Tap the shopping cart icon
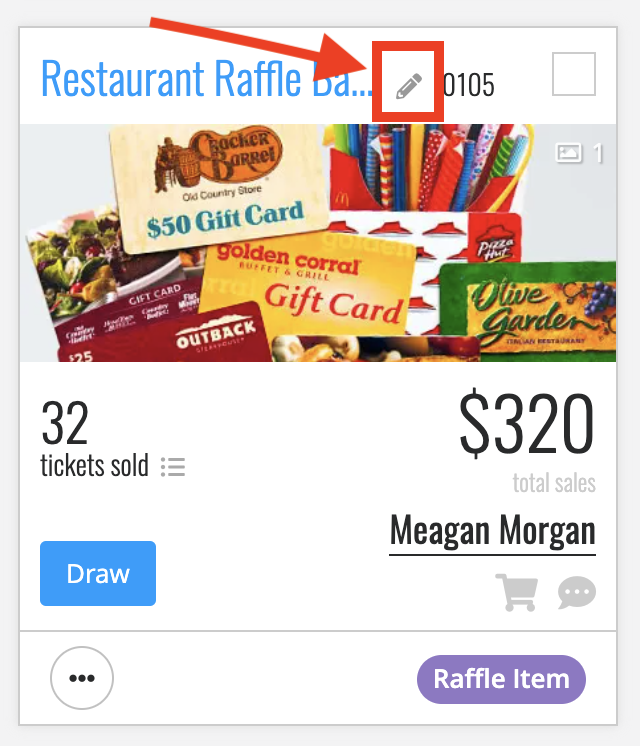 [x=516, y=592]
